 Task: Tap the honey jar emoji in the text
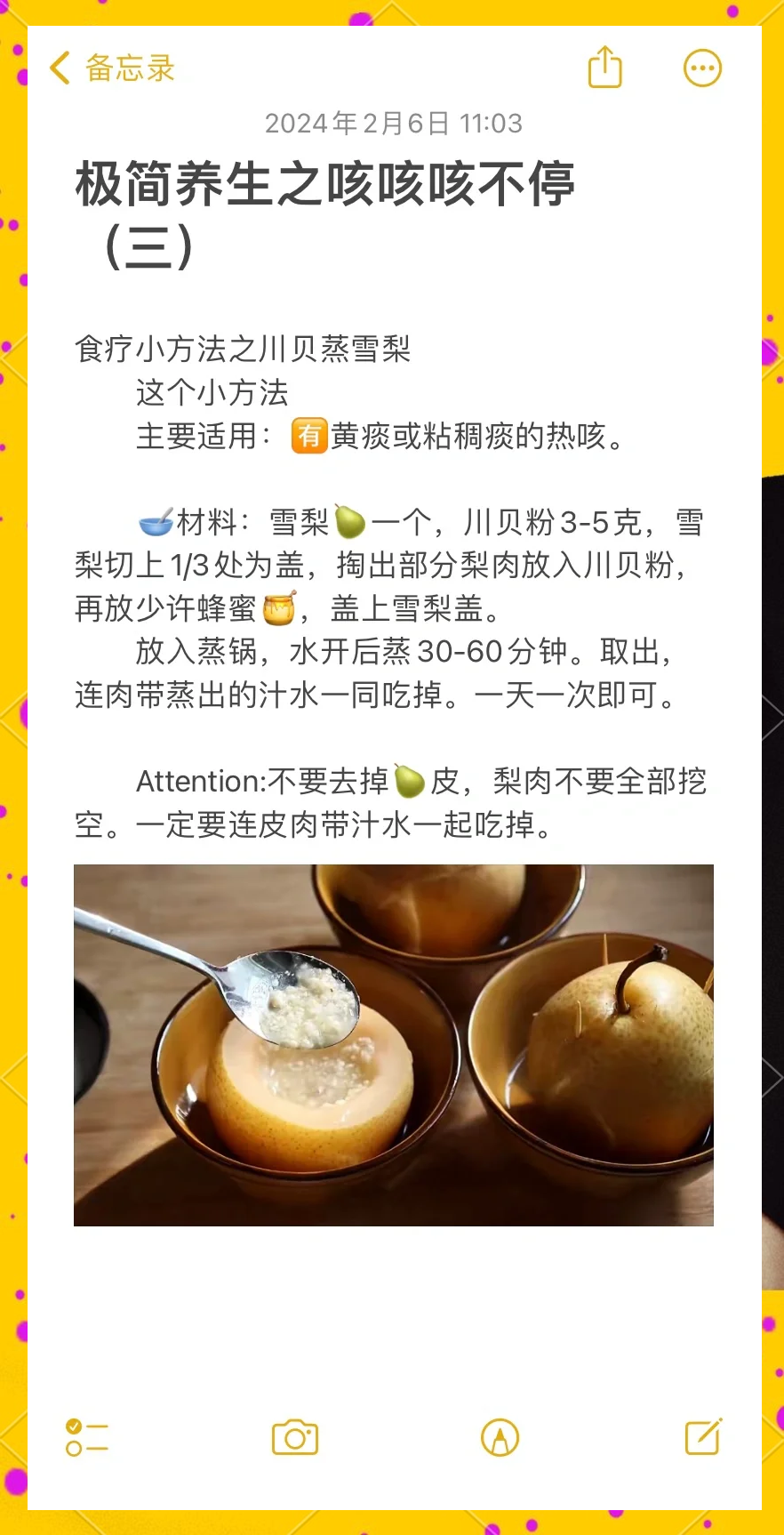click(x=277, y=610)
